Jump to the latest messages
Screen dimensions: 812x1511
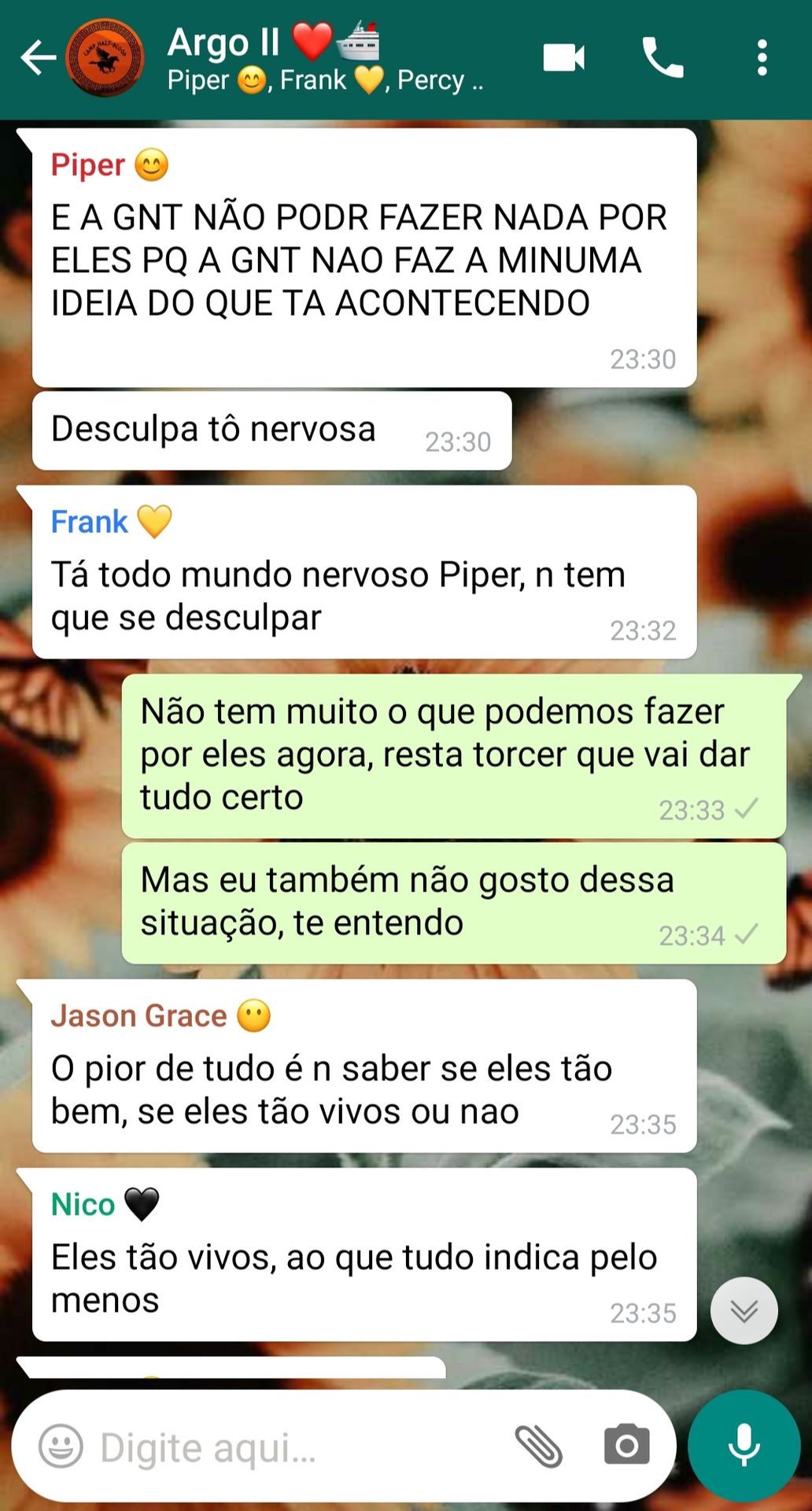[x=744, y=1310]
